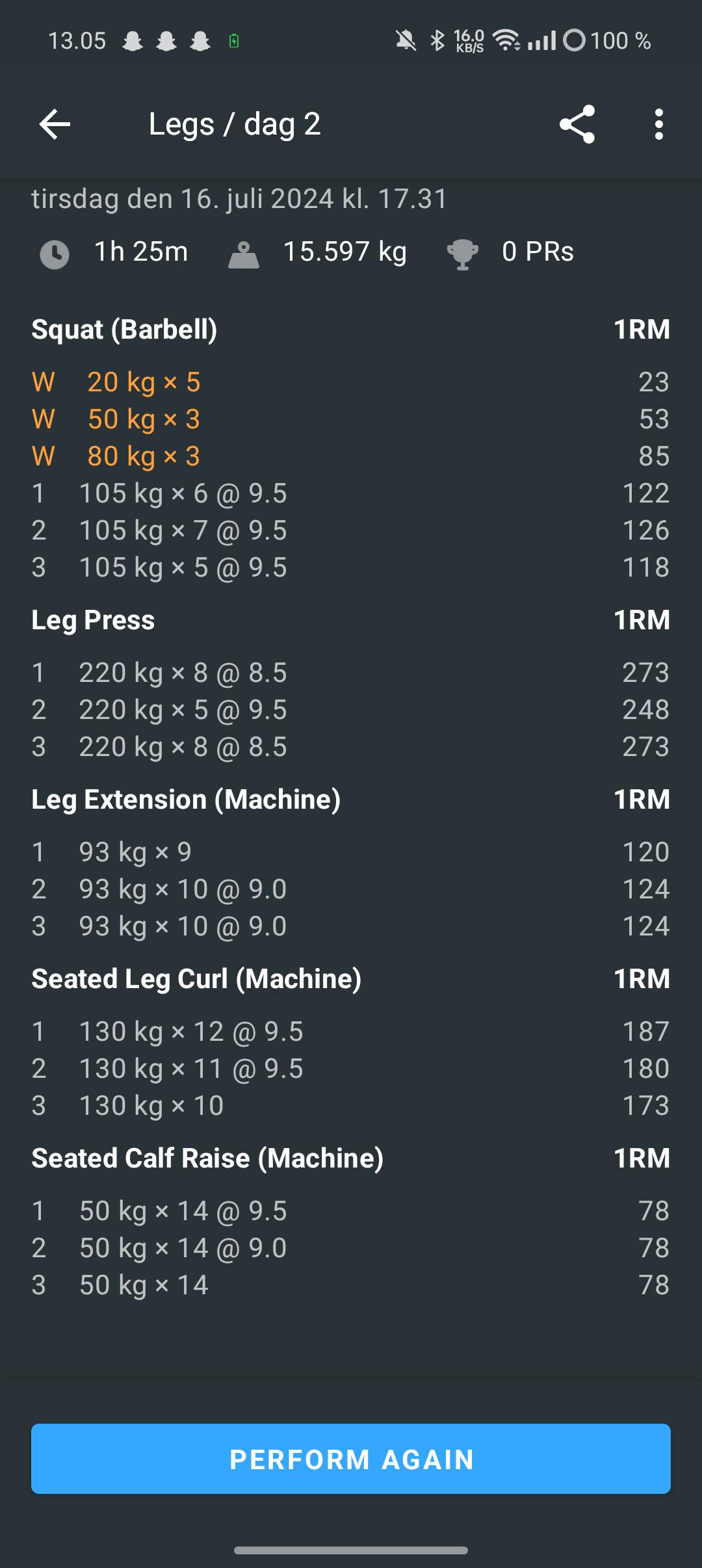Open the overflow menu
Screen dimensions: 702x1568
(659, 124)
